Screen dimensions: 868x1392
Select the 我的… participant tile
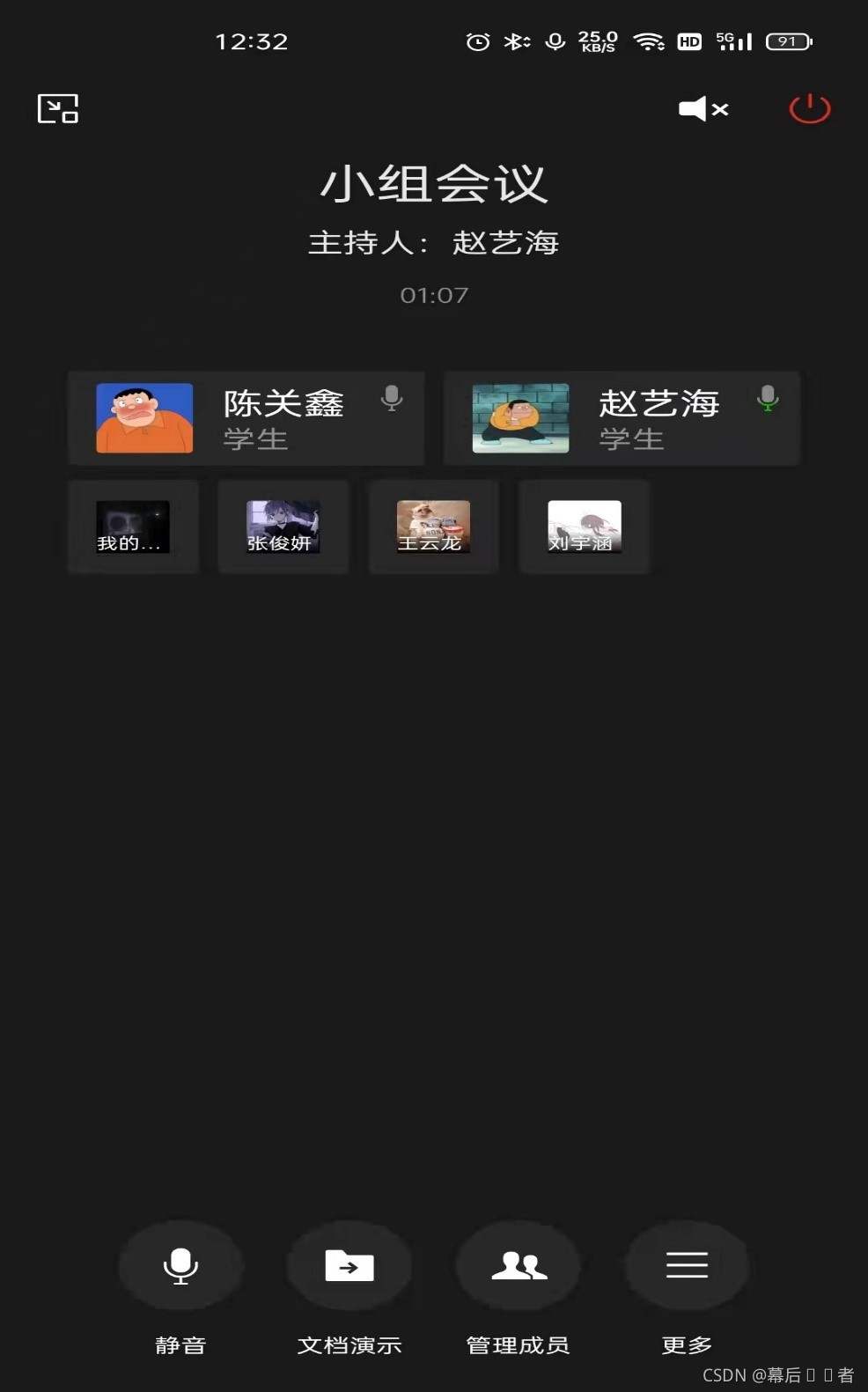coord(133,527)
